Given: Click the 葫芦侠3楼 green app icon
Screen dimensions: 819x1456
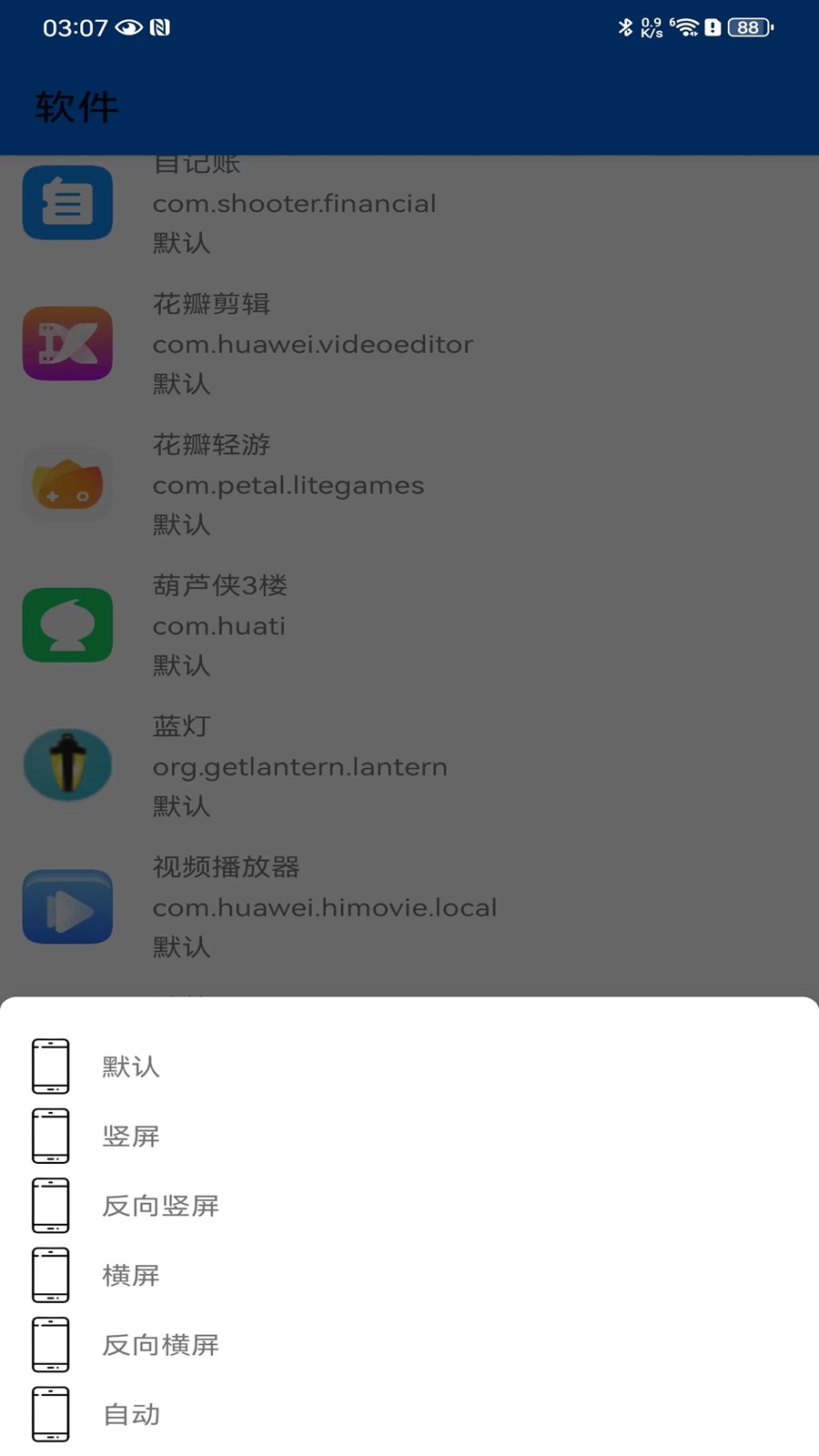Looking at the screenshot, I should 67,625.
